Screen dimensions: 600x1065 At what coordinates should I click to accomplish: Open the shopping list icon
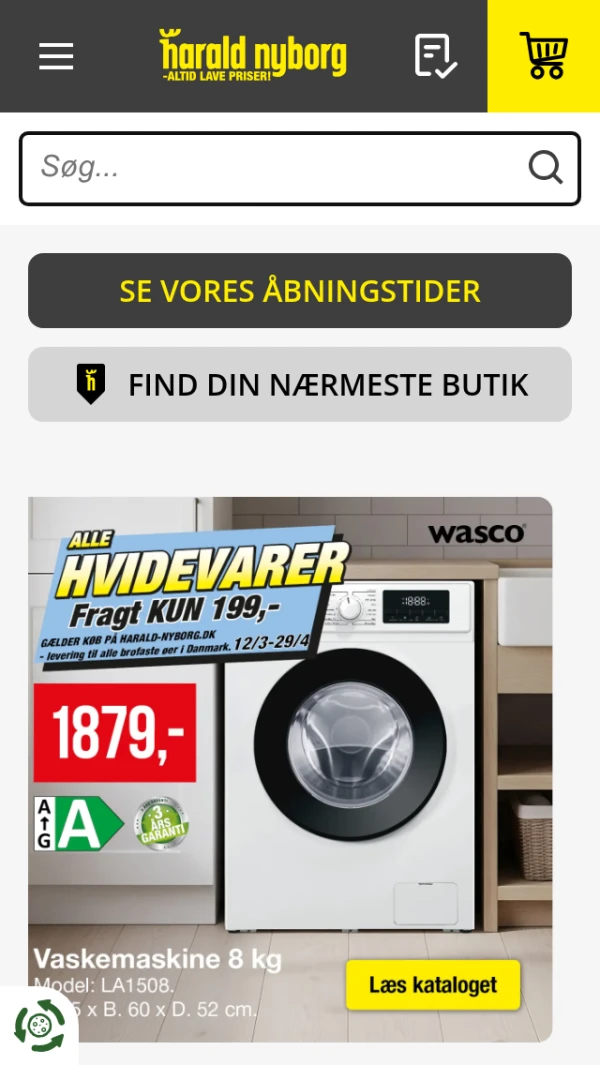[x=436, y=56]
